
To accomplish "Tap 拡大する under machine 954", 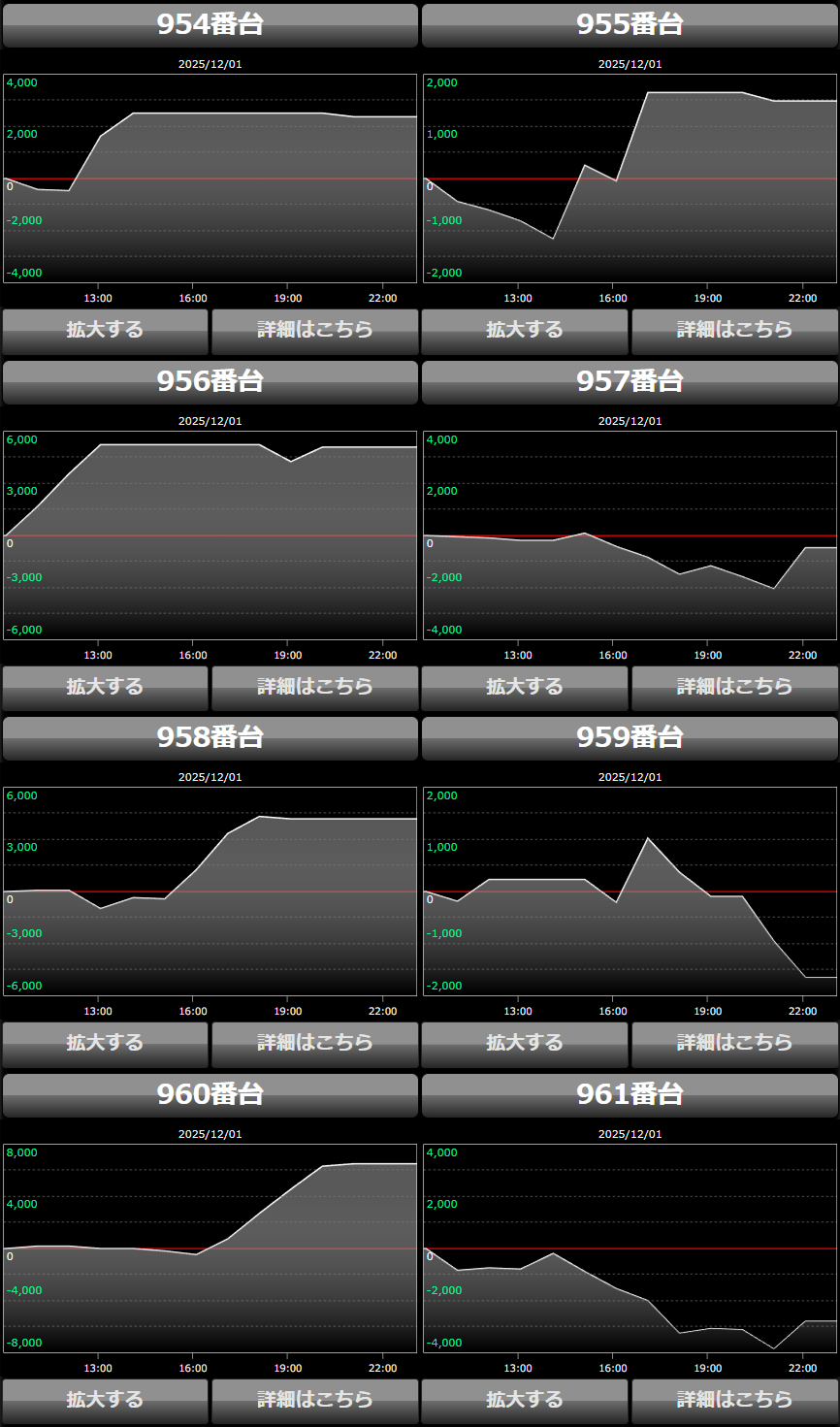I will coord(105,331).
